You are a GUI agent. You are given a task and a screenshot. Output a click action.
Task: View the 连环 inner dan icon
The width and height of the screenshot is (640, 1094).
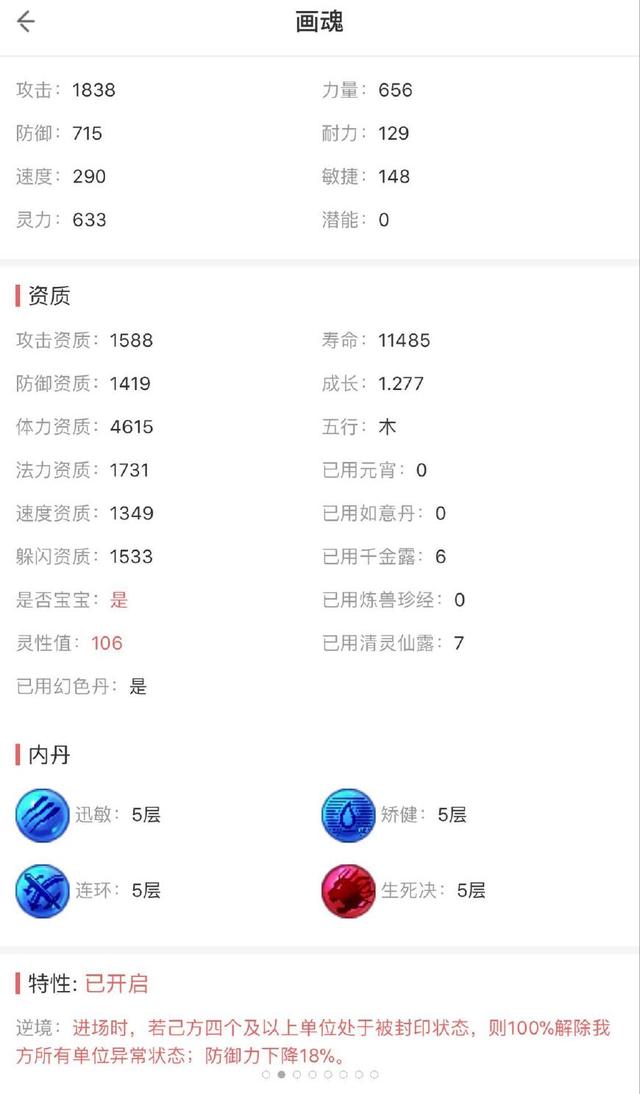pos(43,891)
